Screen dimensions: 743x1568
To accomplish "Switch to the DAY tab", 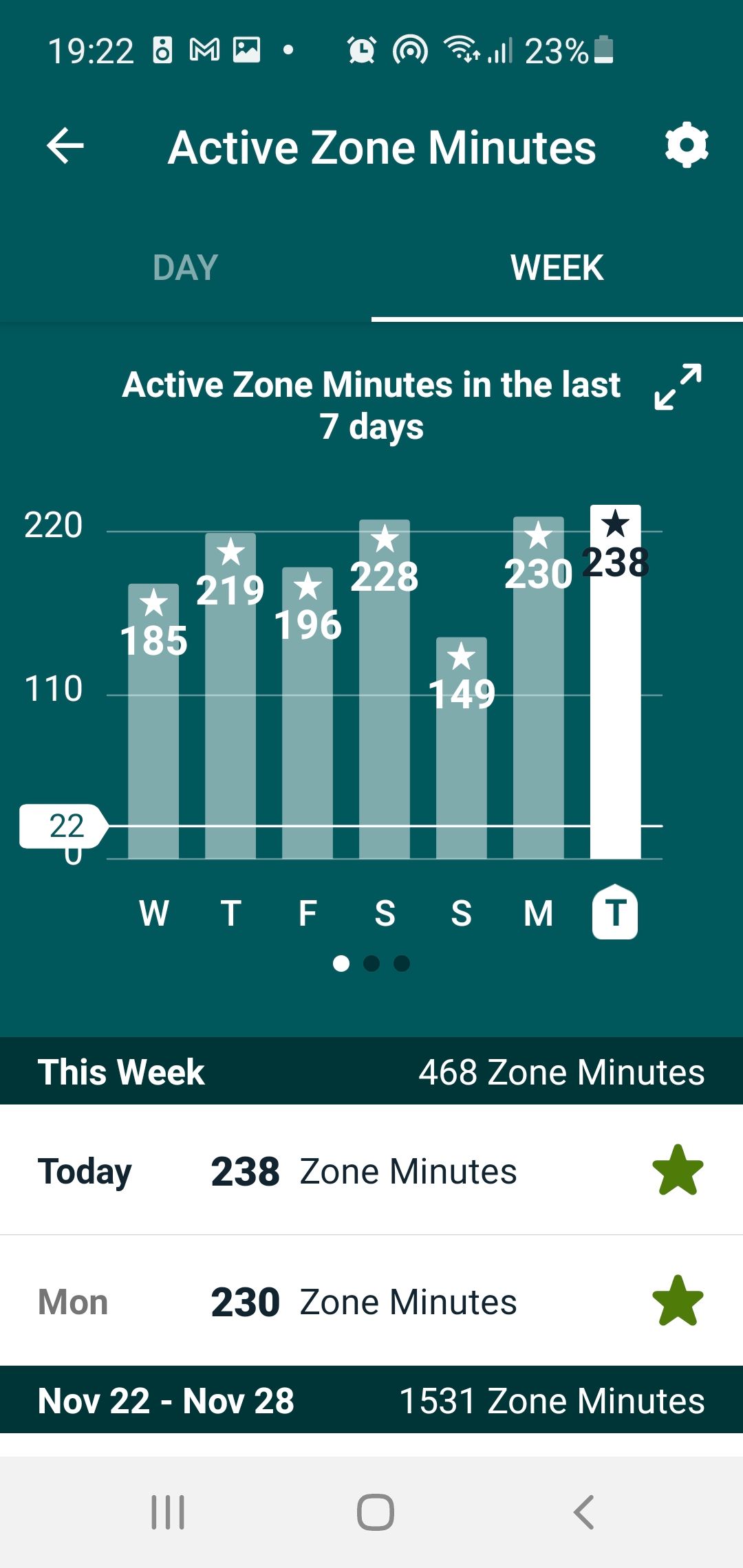I will coord(184,268).
